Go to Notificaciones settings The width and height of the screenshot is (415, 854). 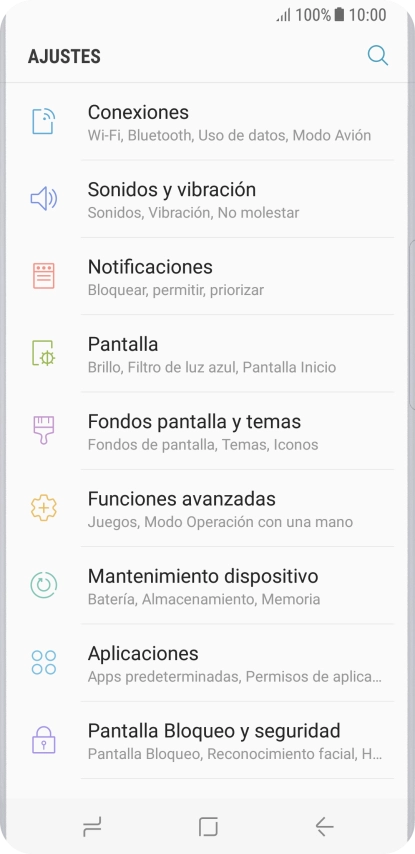pyautogui.click(x=208, y=276)
